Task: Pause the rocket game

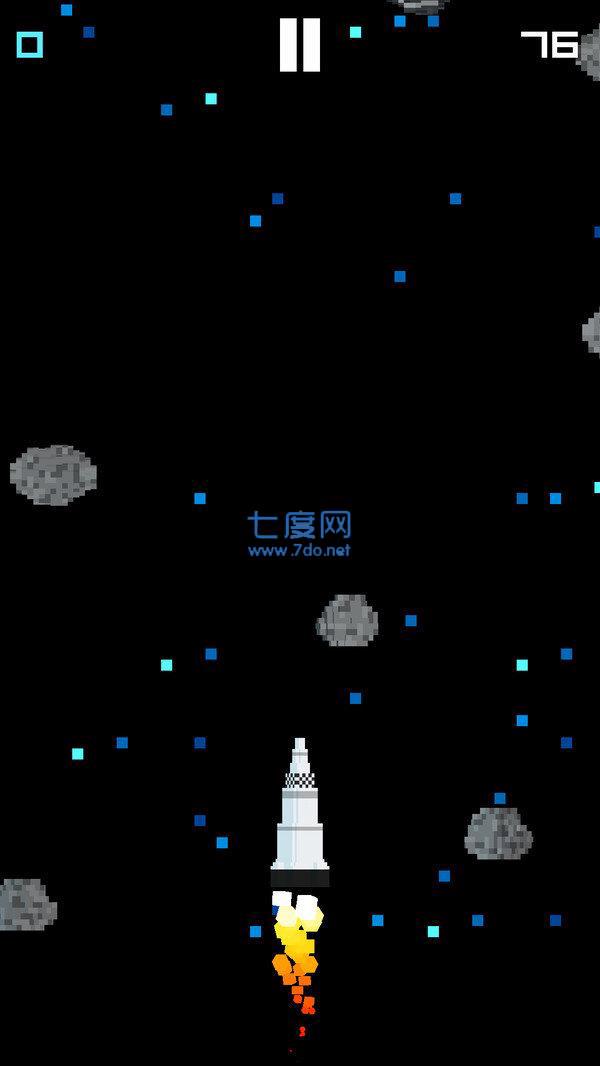Action: pyautogui.click(x=299, y=46)
